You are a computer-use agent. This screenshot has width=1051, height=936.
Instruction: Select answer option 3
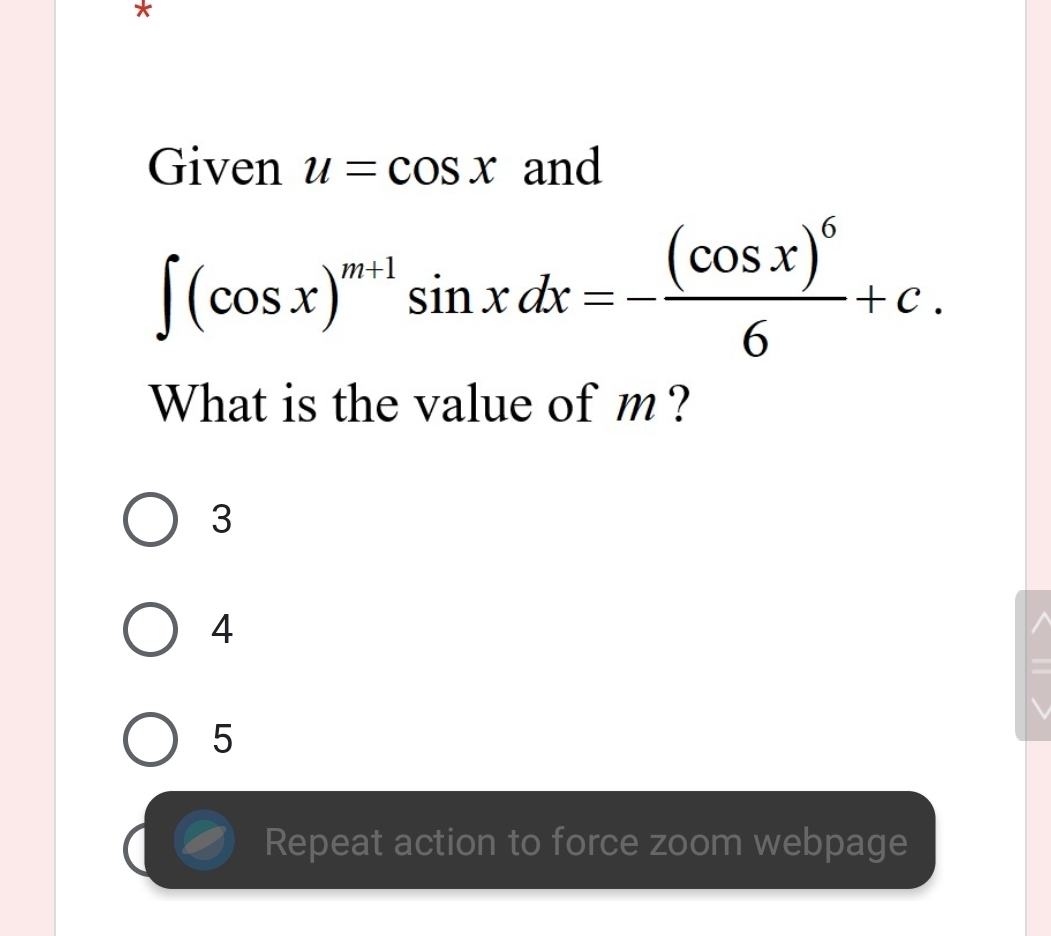tap(150, 521)
